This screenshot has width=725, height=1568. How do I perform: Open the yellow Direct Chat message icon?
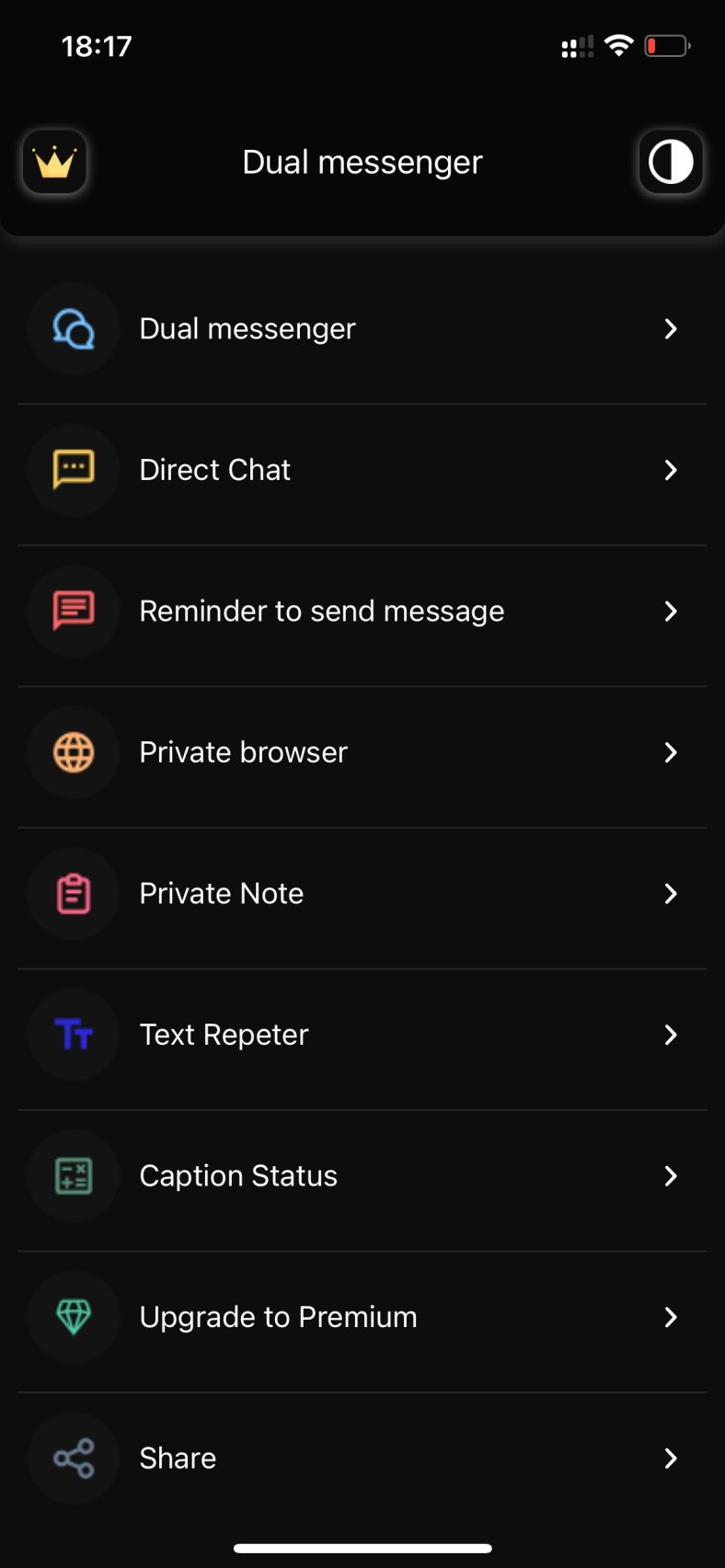73,470
